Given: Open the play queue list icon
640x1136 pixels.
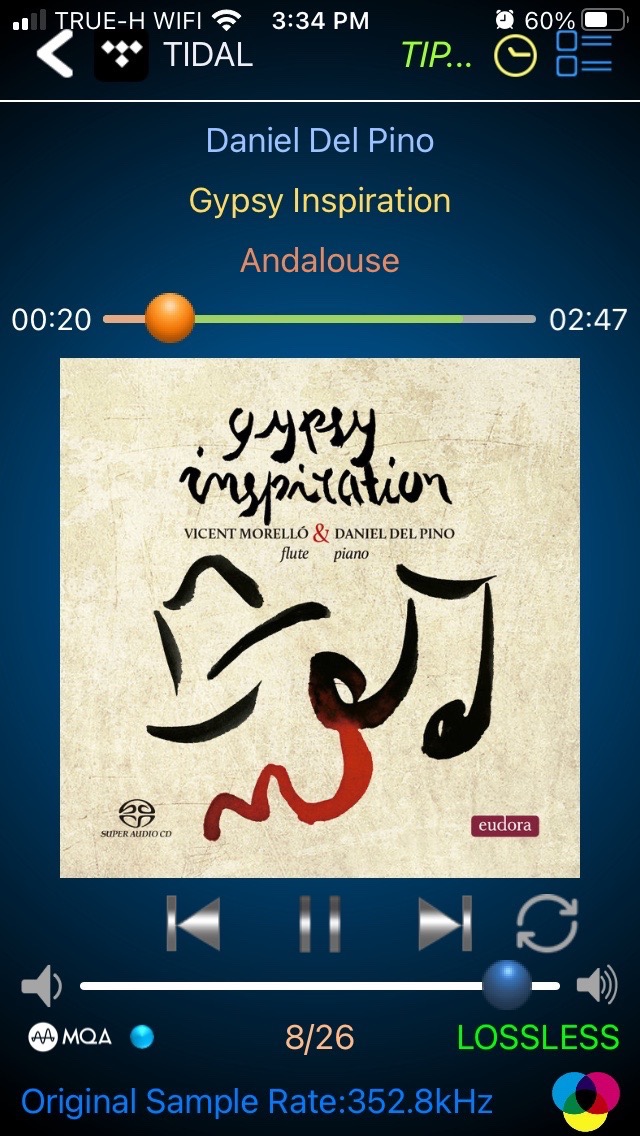Looking at the screenshot, I should point(583,54).
